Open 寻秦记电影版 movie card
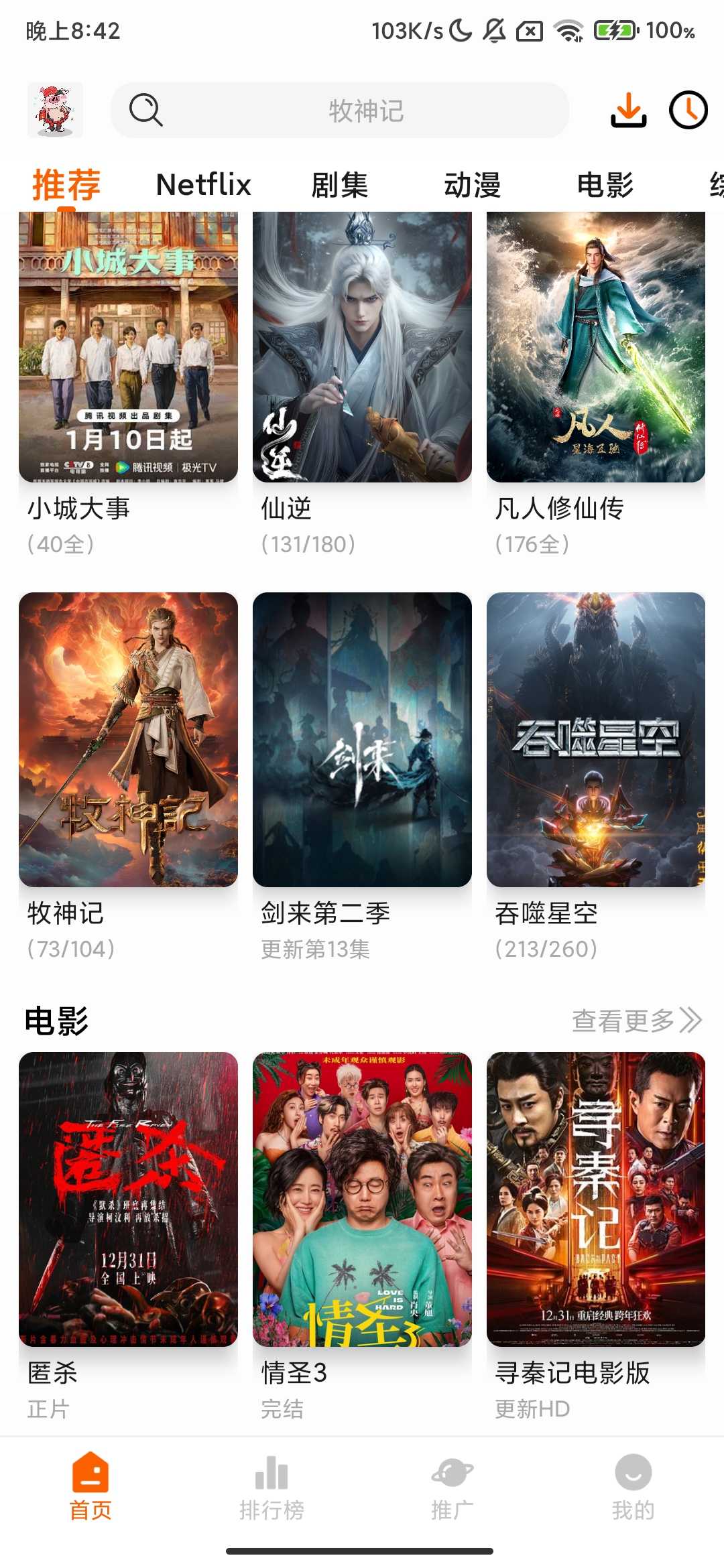The height and width of the screenshot is (1568, 724). 596,1199
